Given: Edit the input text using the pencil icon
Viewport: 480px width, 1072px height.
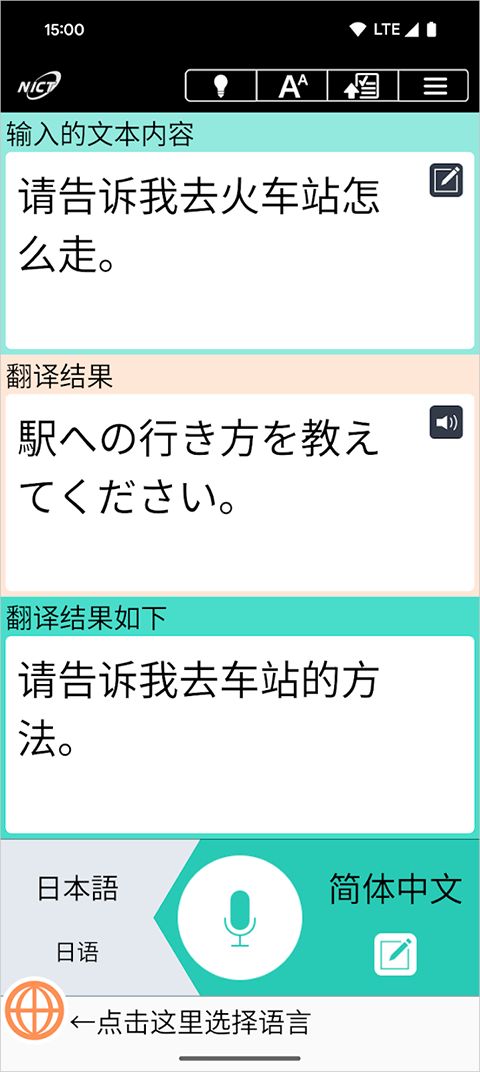Looking at the screenshot, I should (446, 180).
